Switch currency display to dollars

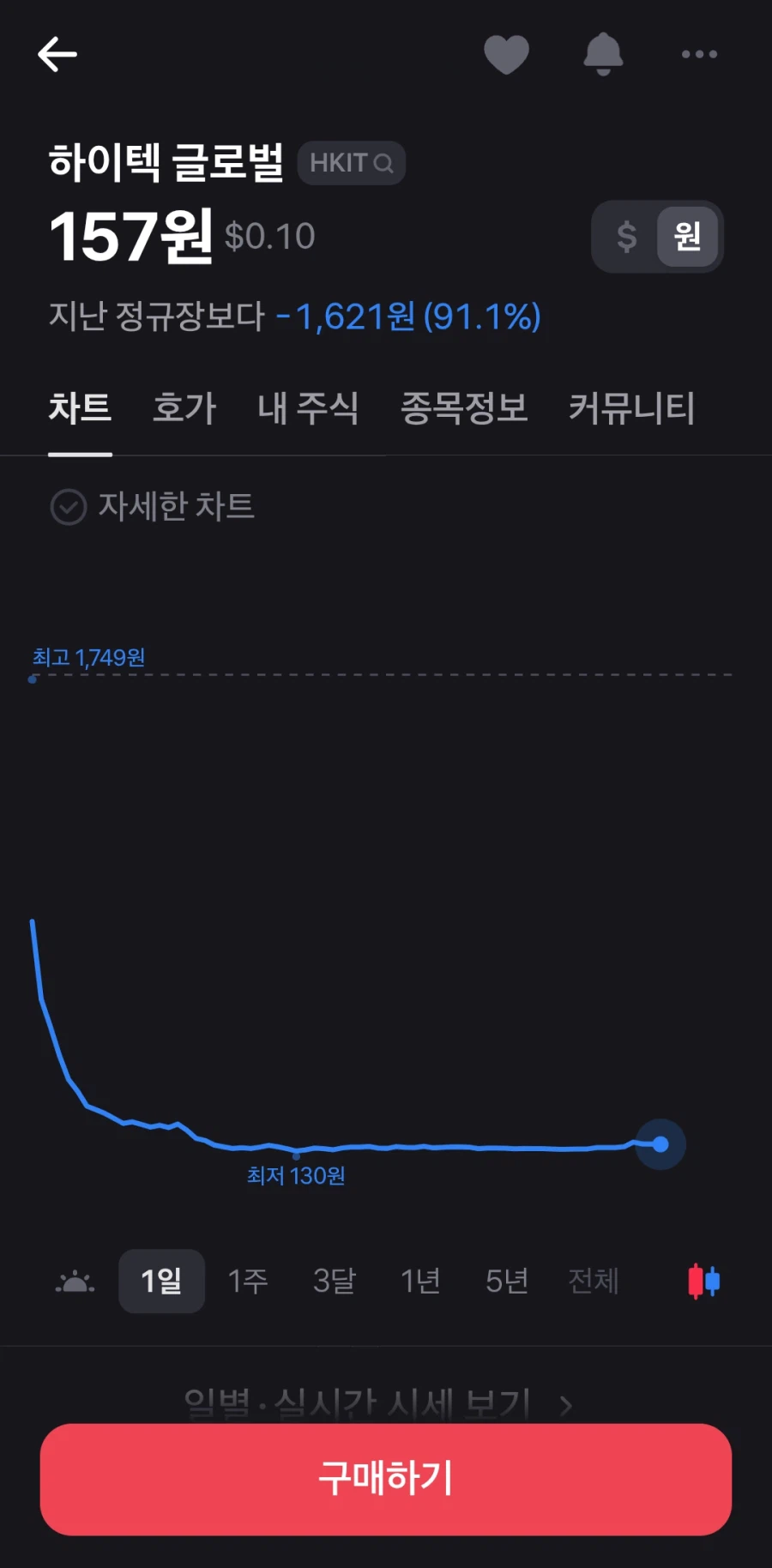coord(625,237)
